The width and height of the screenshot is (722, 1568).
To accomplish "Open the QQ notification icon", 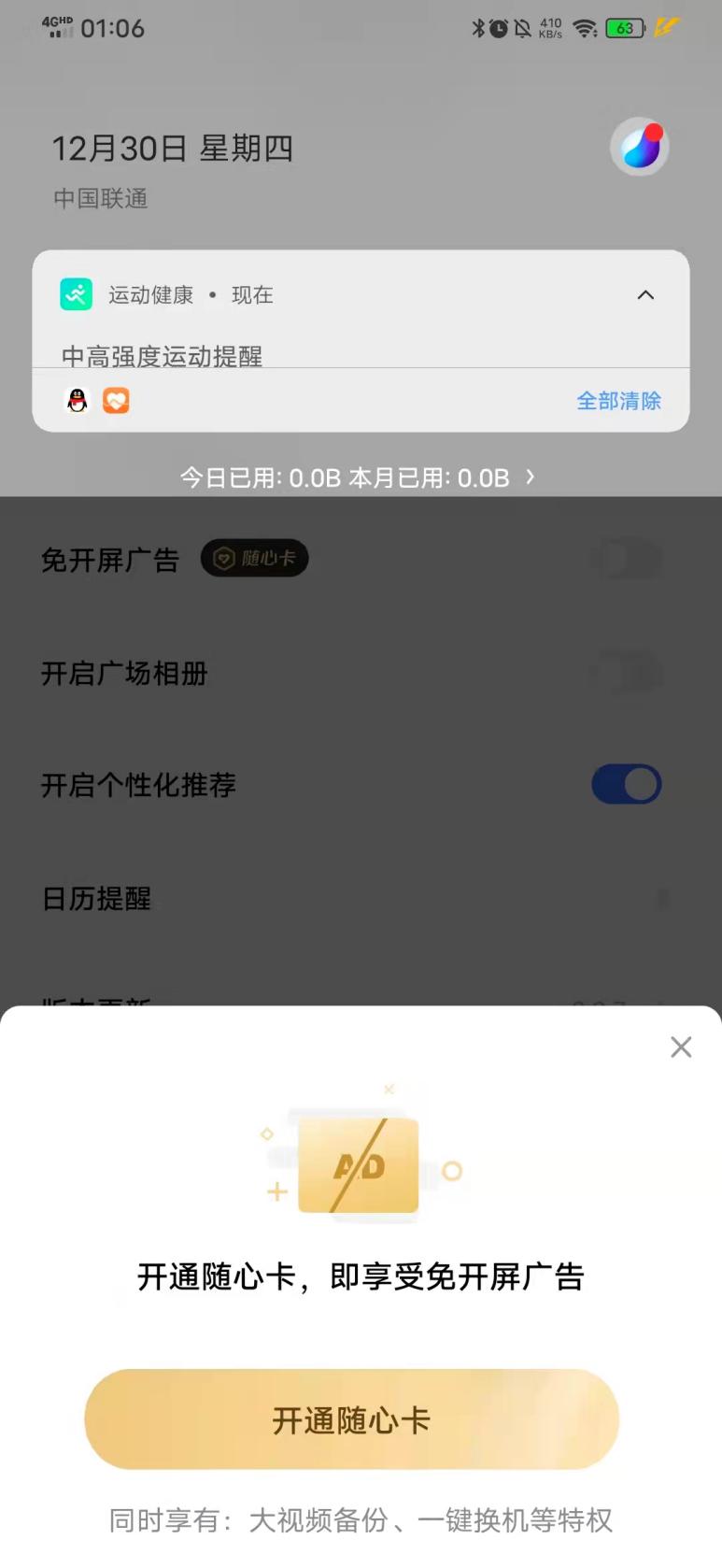I will [78, 401].
